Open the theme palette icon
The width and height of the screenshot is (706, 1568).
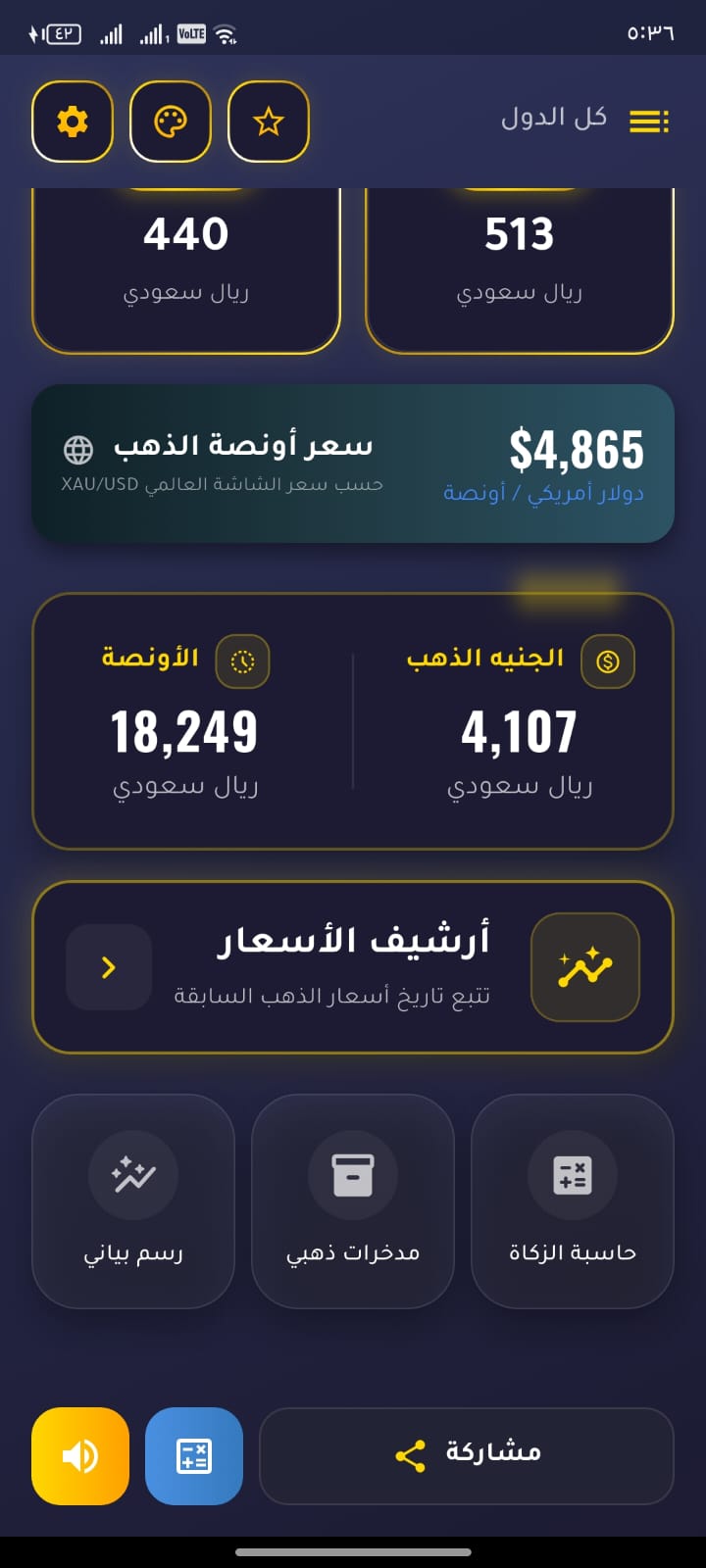point(170,121)
